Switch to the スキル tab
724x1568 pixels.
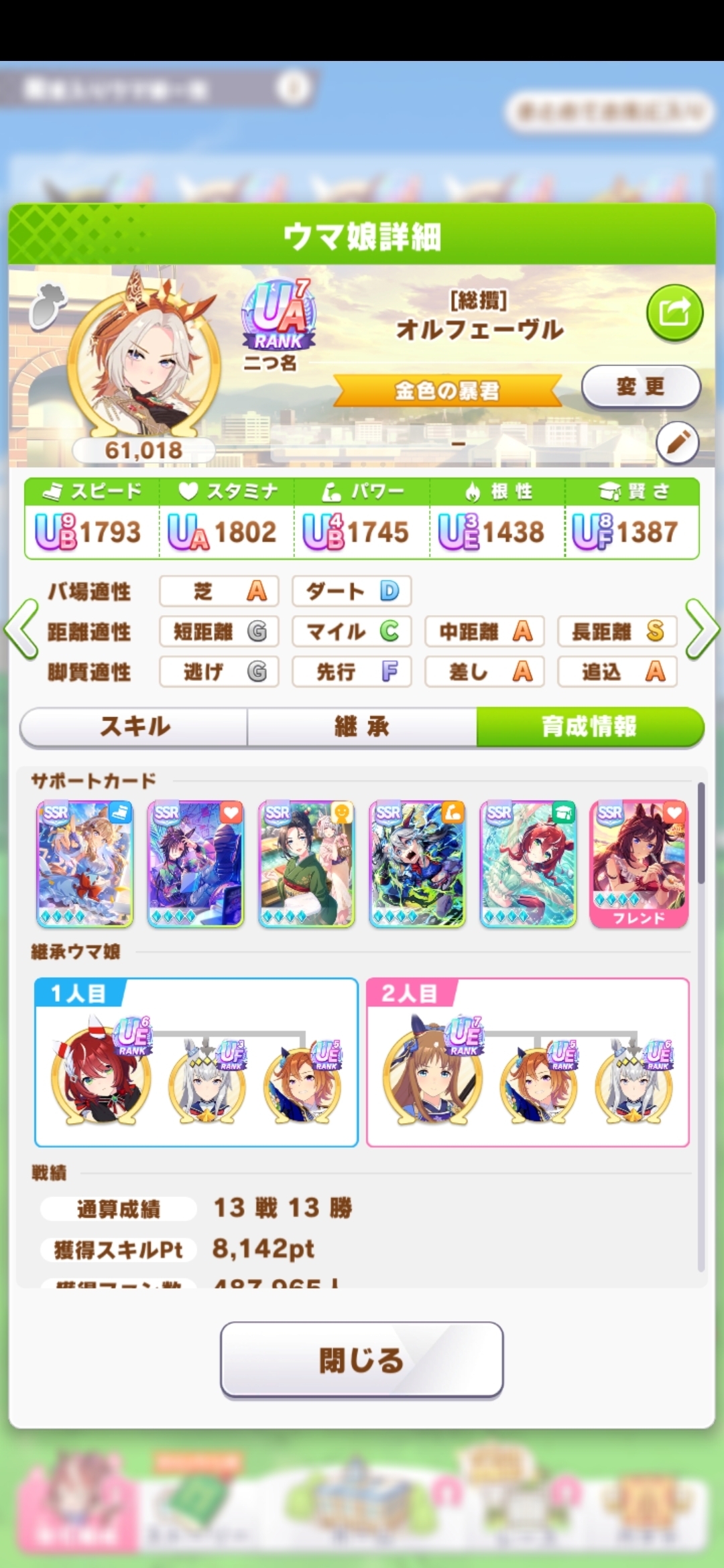click(x=135, y=726)
